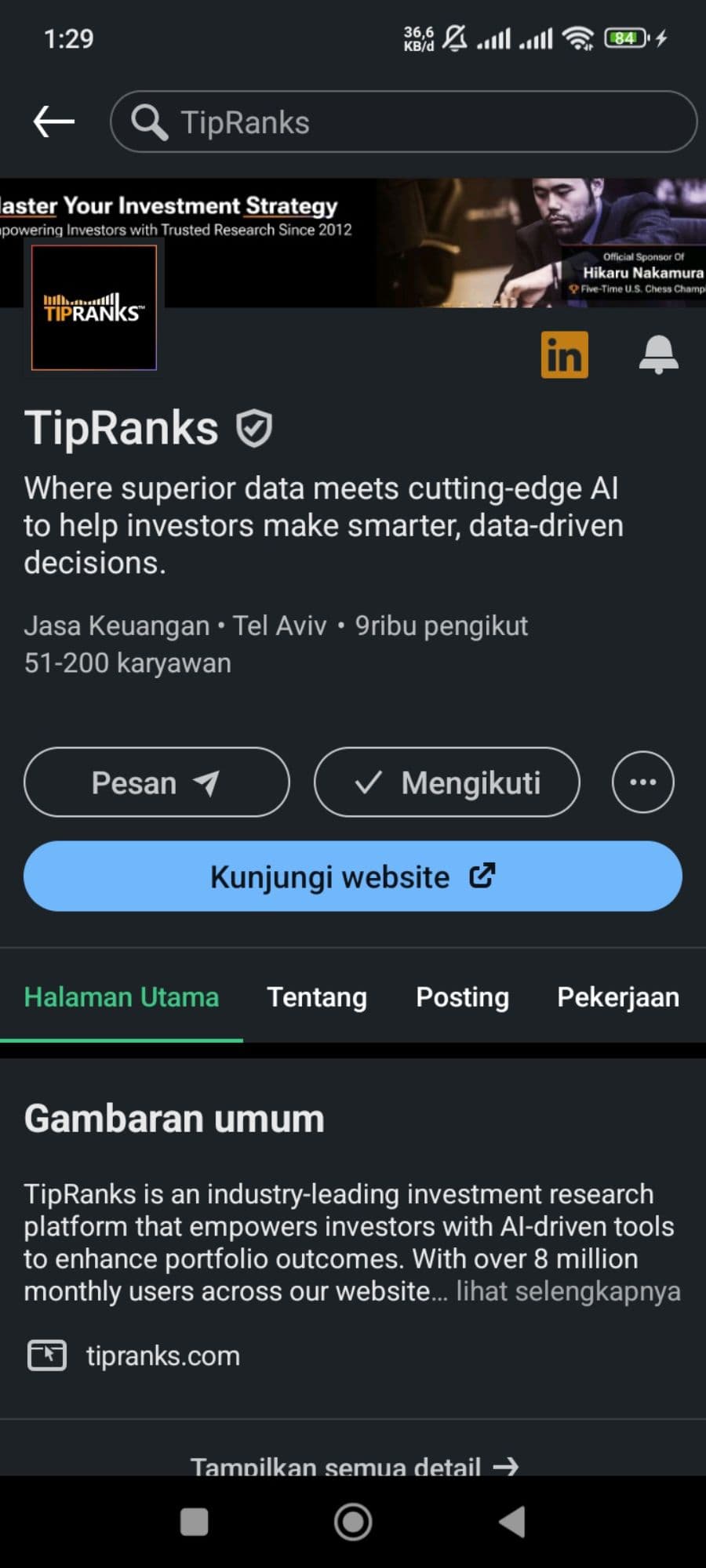Switch to the Tentang tab
This screenshot has width=706, height=1568.
coord(317,997)
